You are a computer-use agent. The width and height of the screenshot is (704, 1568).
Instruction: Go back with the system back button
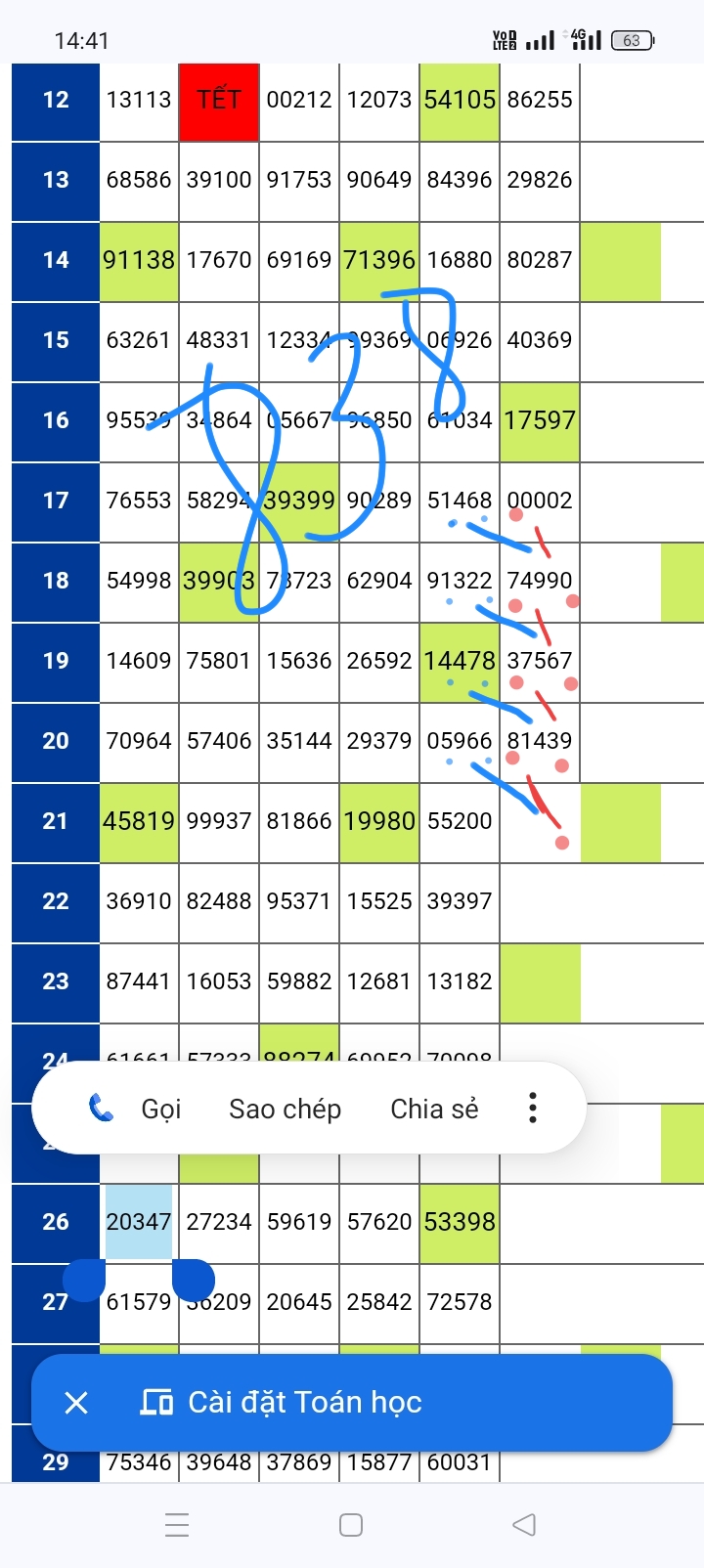(x=524, y=1524)
